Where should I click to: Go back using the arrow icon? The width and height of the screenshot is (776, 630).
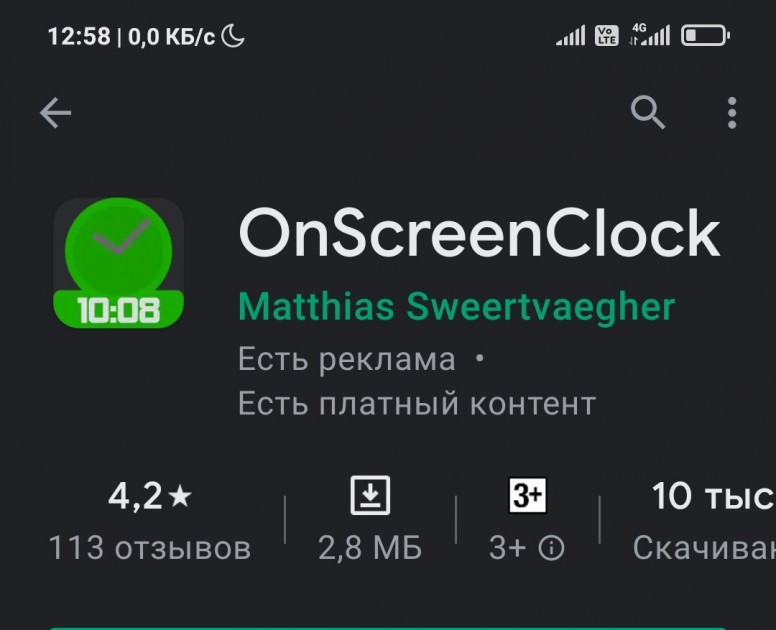point(55,113)
